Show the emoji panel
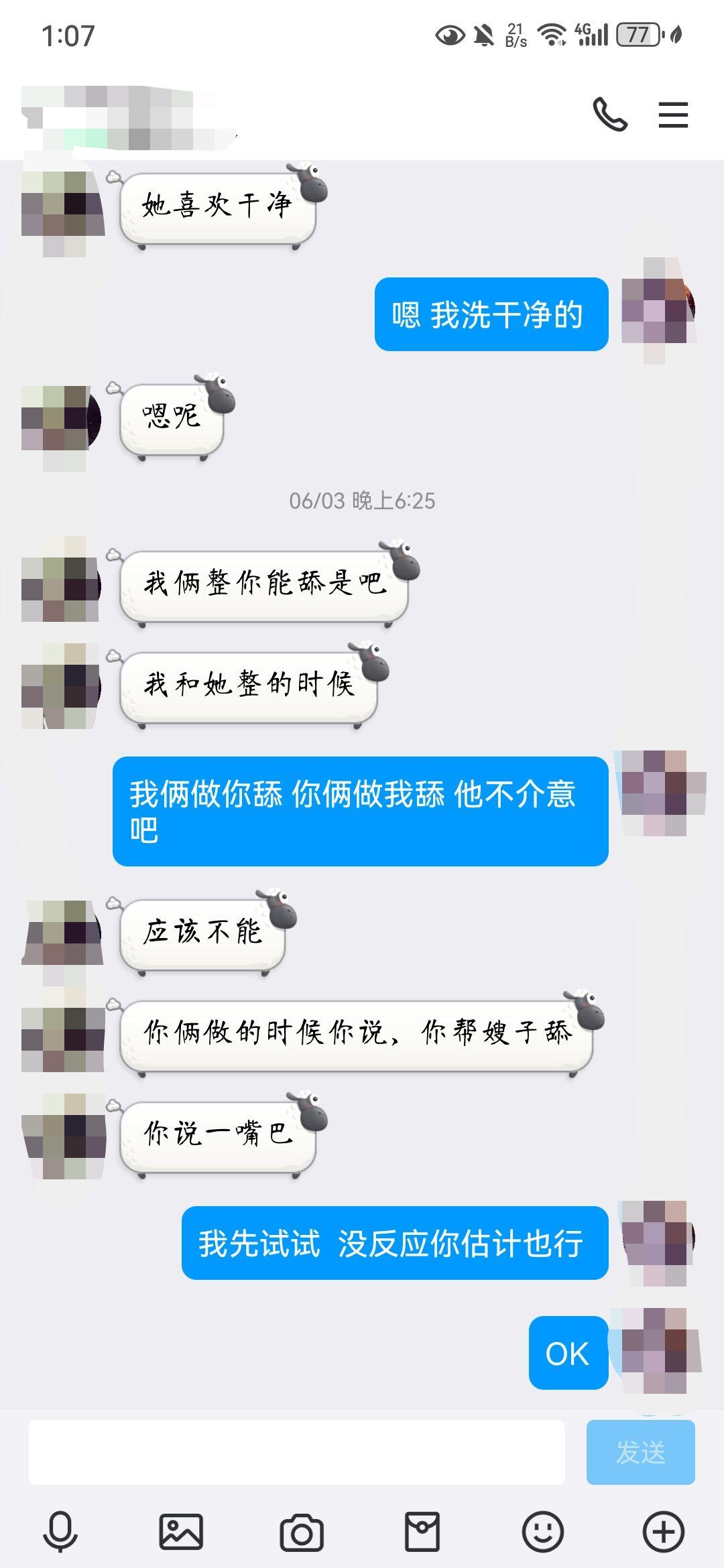Image resolution: width=724 pixels, height=1568 pixels. (x=543, y=1532)
